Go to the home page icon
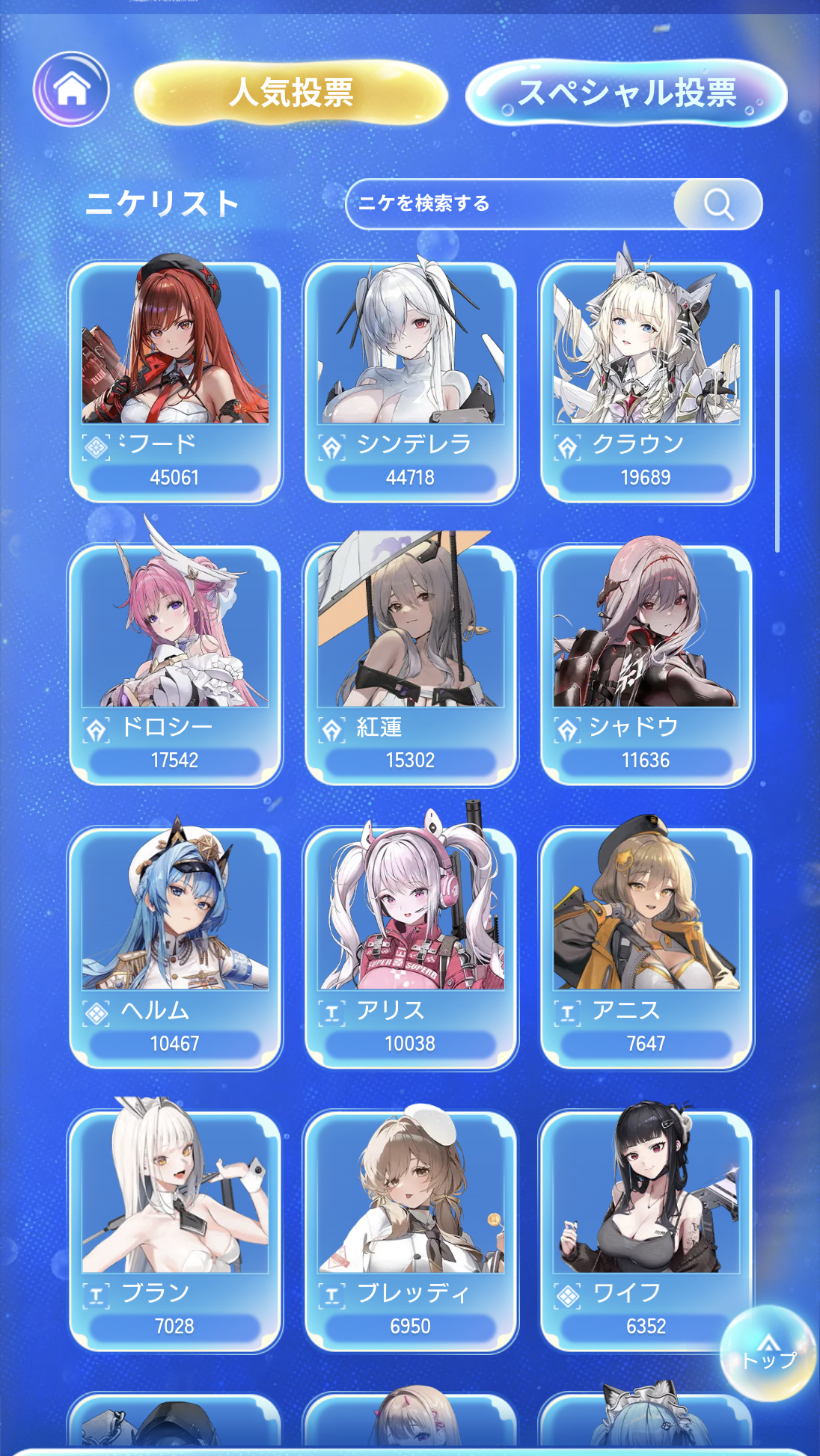This screenshot has width=820, height=1456. point(71,89)
